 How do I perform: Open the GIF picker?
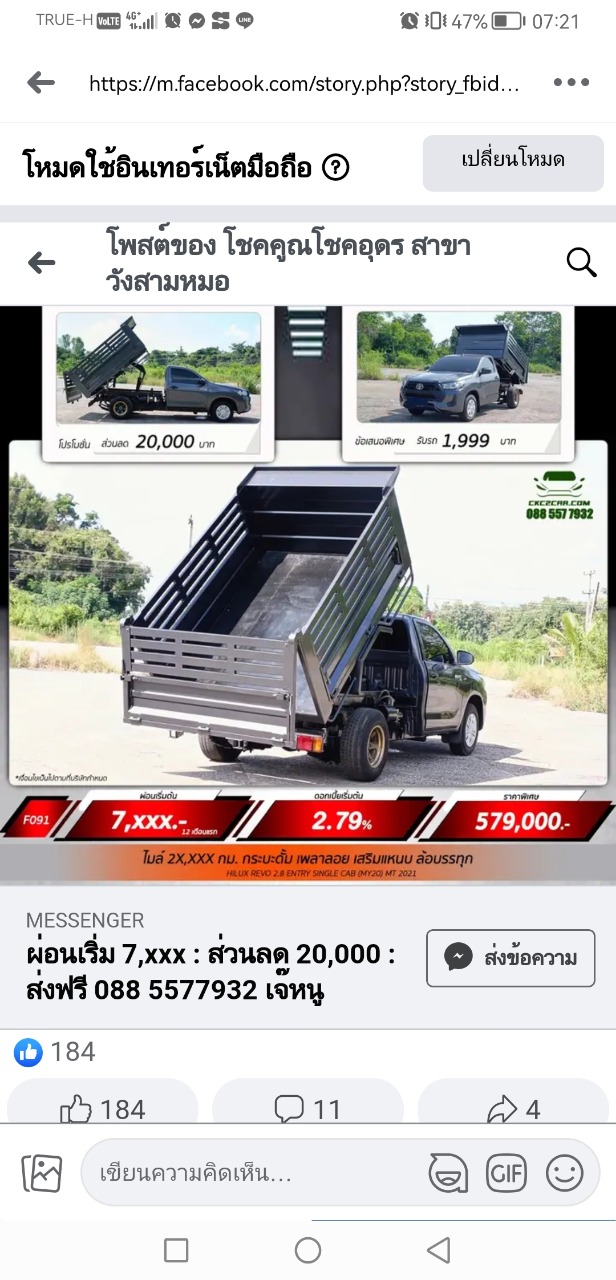506,1173
